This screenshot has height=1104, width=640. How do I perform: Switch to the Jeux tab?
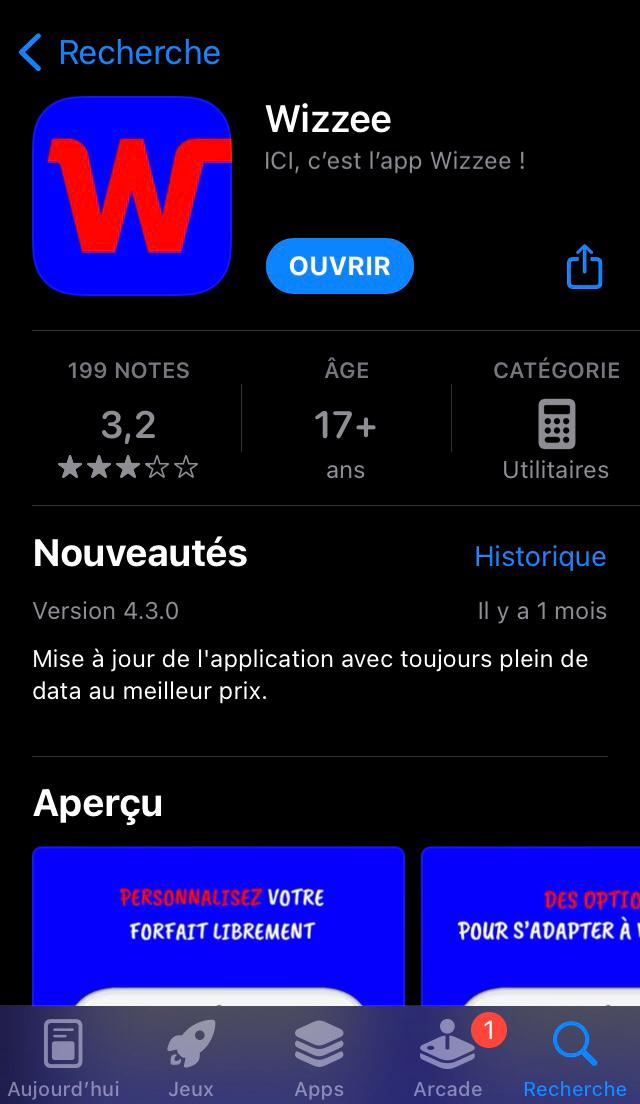[191, 1057]
